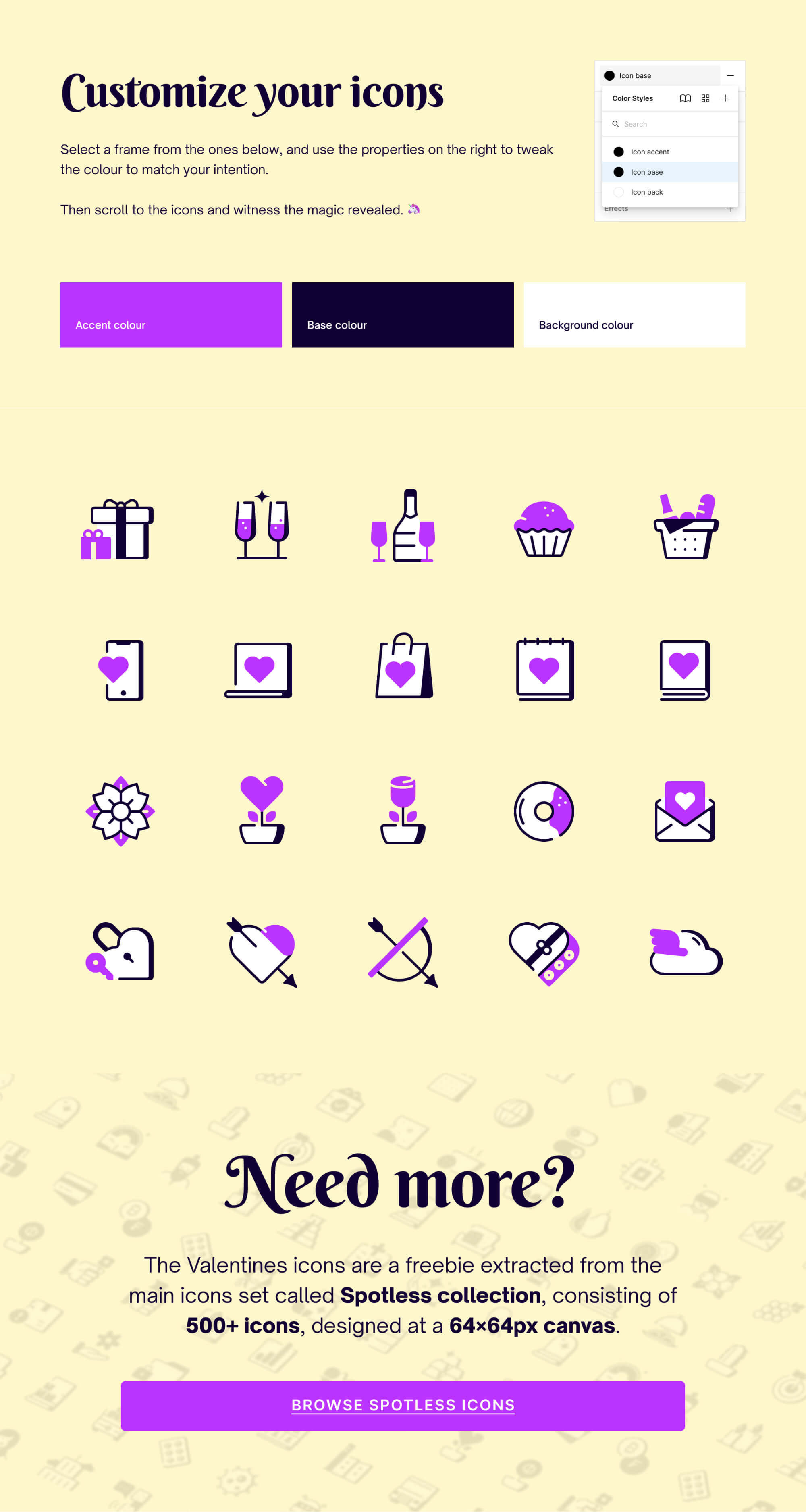806x1512 pixels.
Task: Open the BROWSE SPOTLESS ICONS link
Action: tap(403, 1405)
